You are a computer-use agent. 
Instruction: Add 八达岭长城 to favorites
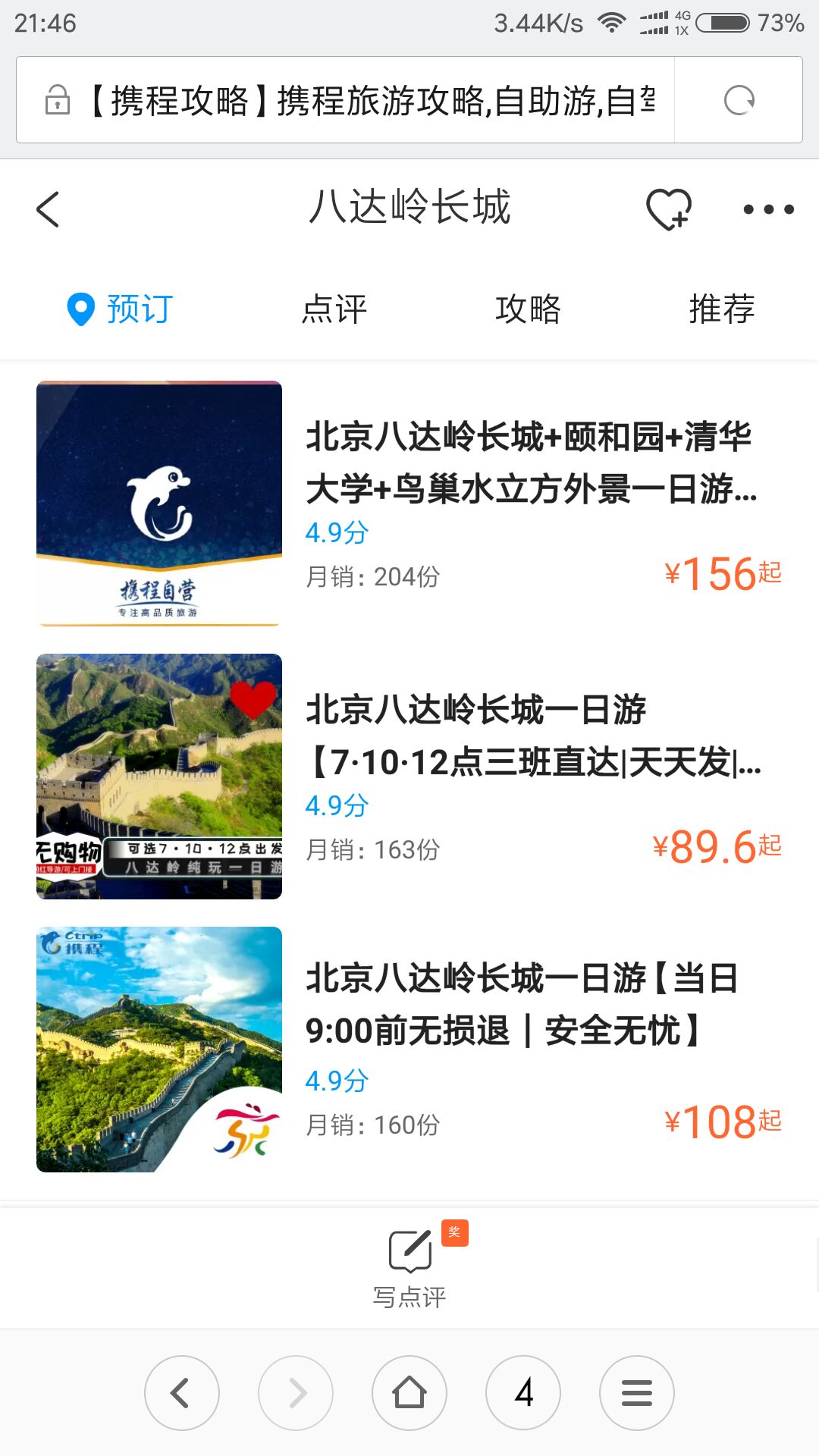coord(669,209)
